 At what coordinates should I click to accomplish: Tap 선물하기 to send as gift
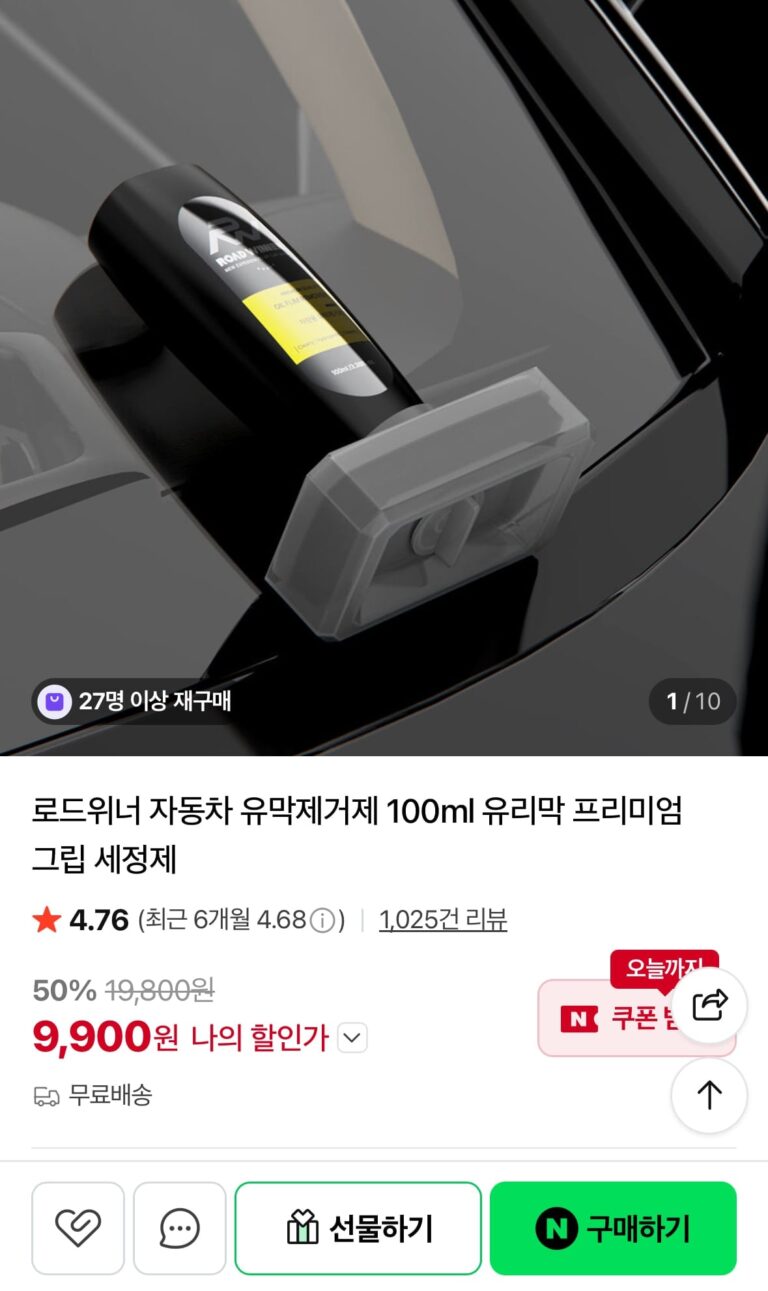(358, 1228)
